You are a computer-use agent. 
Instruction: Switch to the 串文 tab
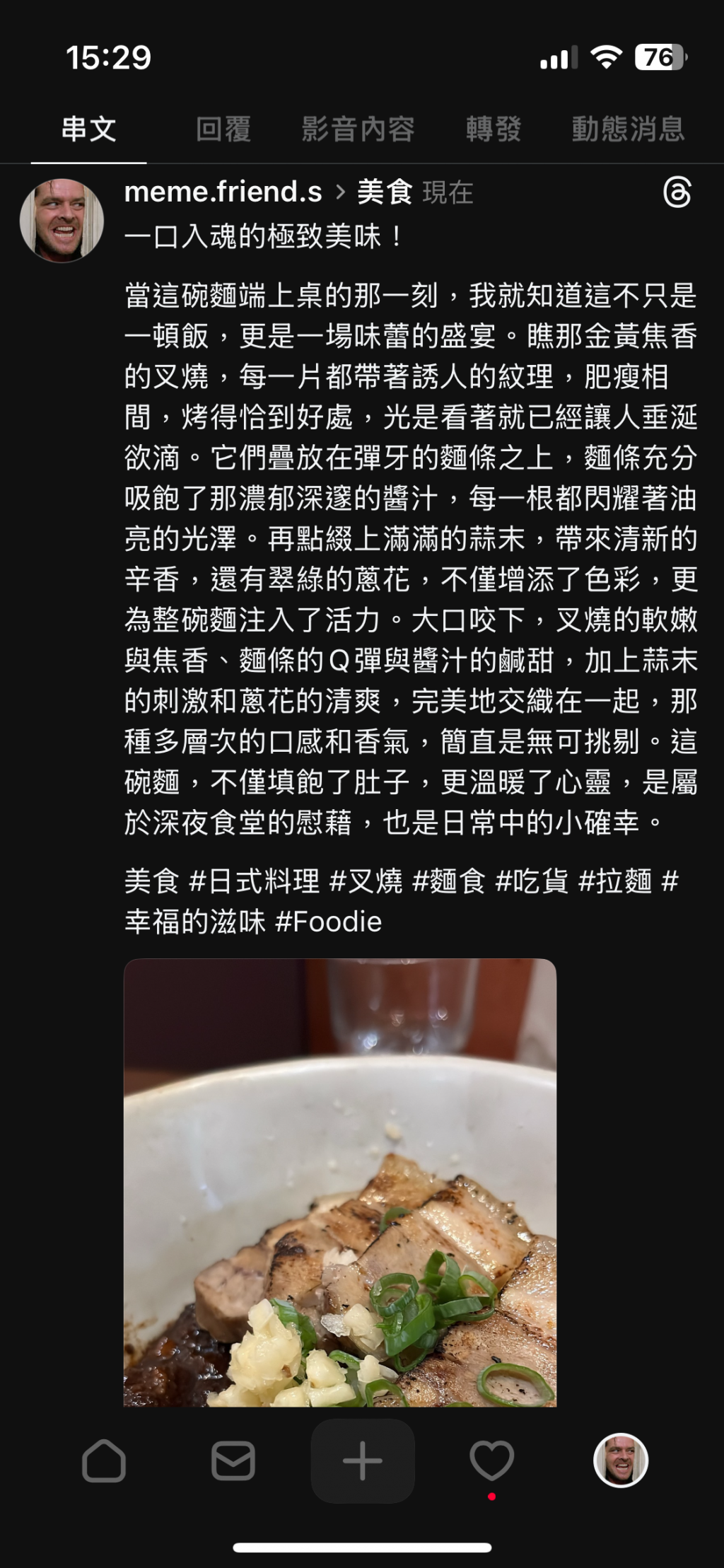(88, 129)
